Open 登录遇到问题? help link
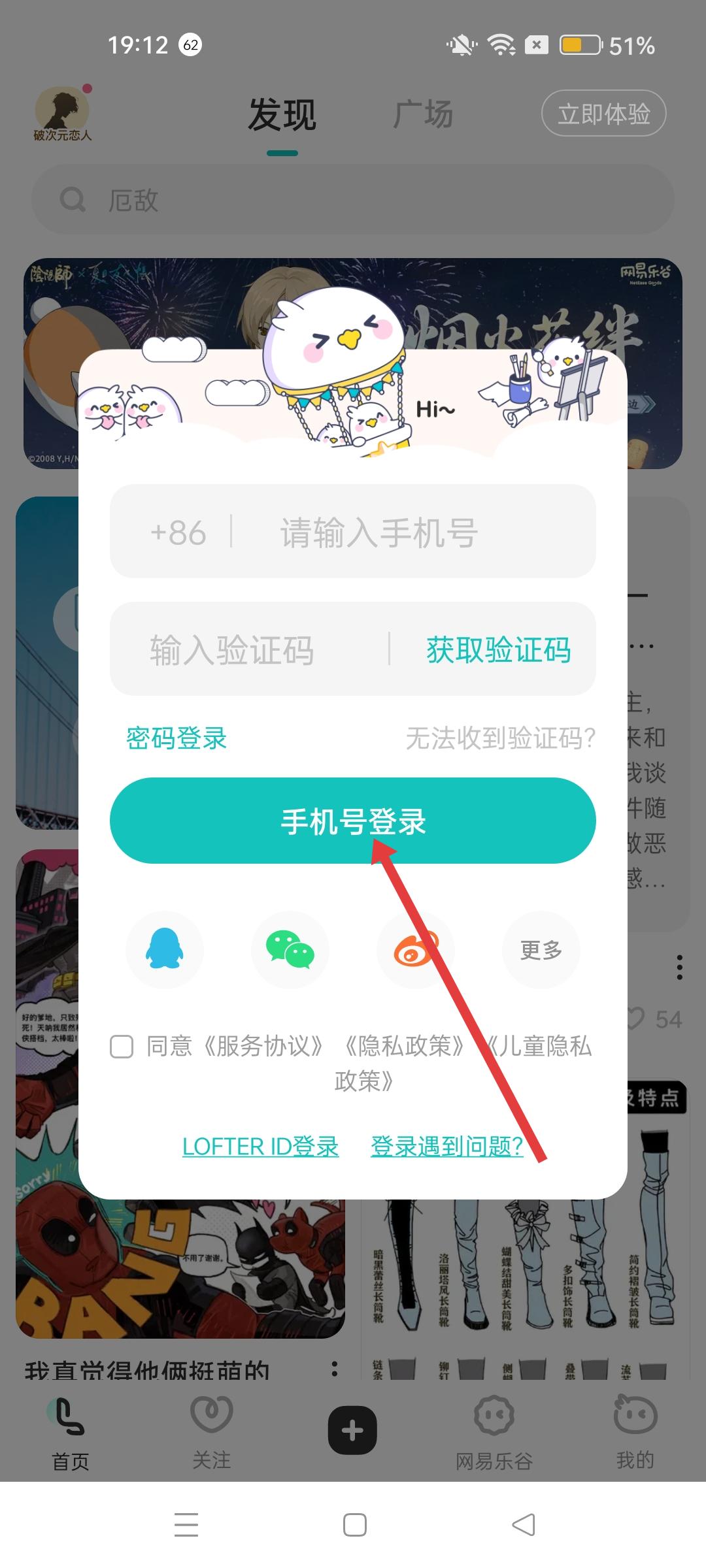Image resolution: width=706 pixels, height=1568 pixels. pyautogui.click(x=447, y=1147)
